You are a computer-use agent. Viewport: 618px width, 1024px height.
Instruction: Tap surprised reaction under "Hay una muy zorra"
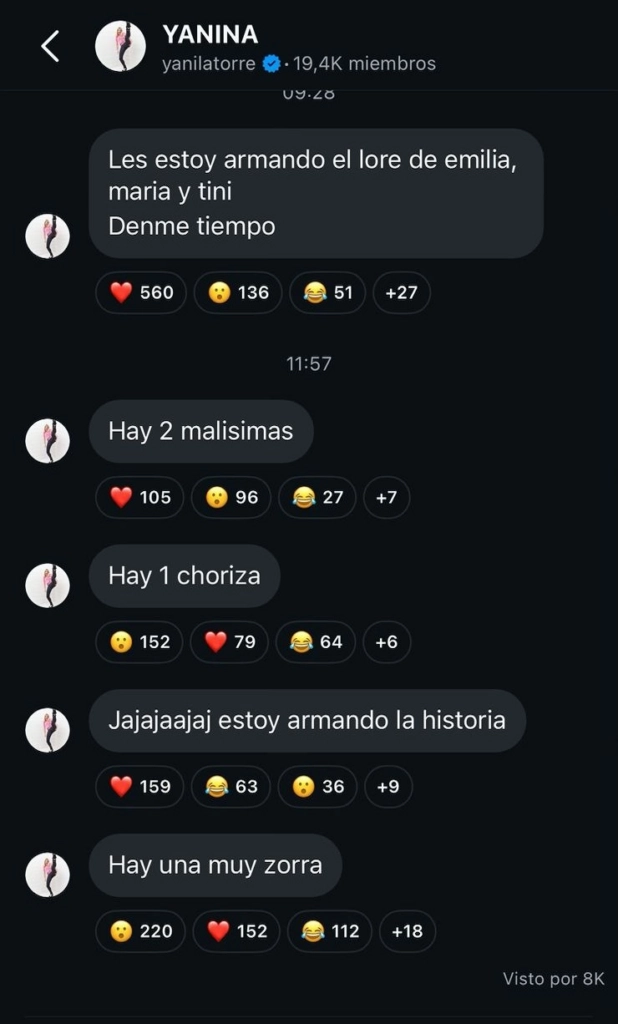(x=140, y=931)
